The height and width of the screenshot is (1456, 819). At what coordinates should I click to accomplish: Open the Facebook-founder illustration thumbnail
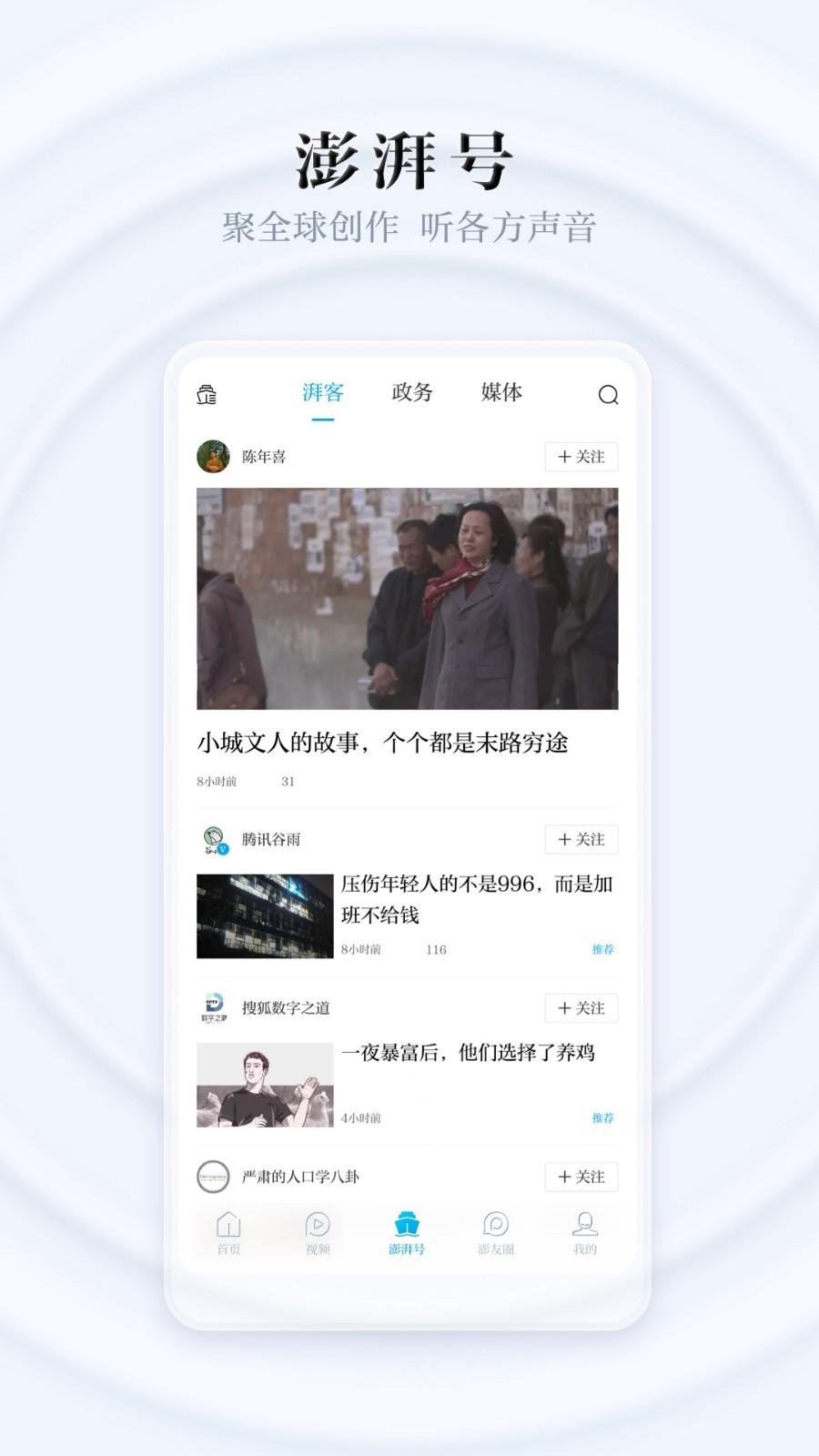[x=264, y=1083]
